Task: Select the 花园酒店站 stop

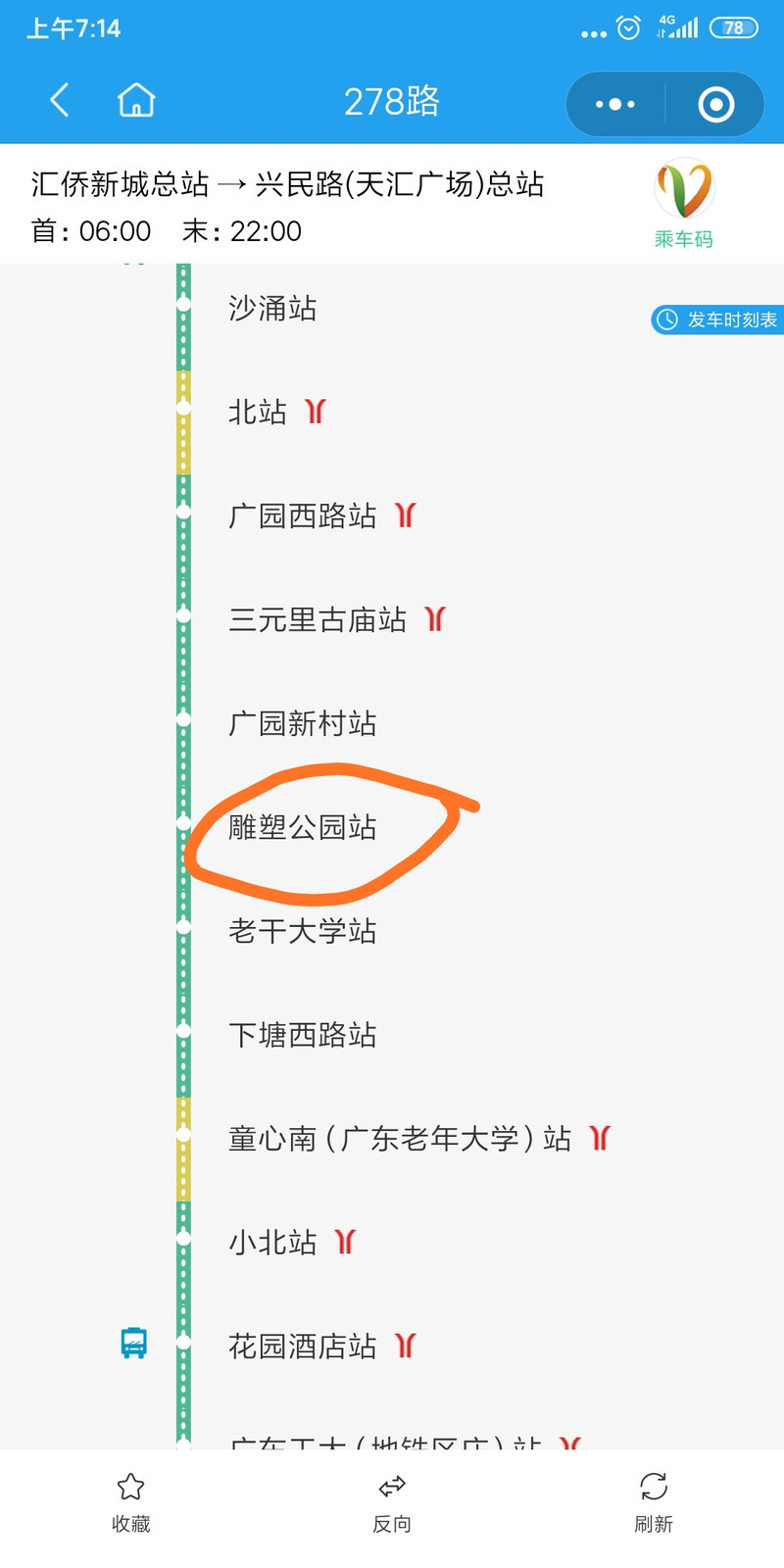Action: [302, 1347]
